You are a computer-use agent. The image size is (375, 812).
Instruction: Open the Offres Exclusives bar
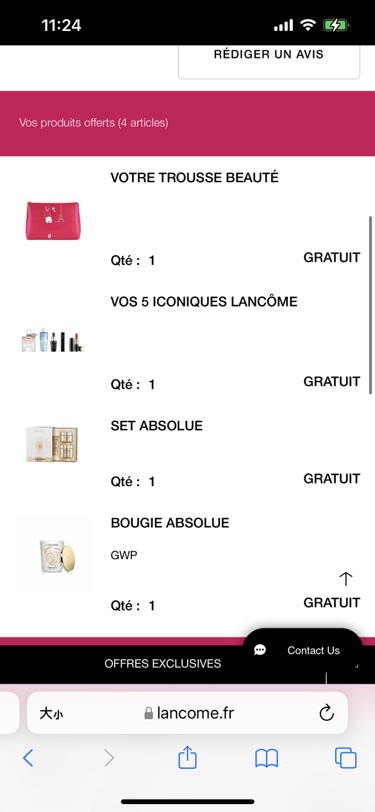163,663
